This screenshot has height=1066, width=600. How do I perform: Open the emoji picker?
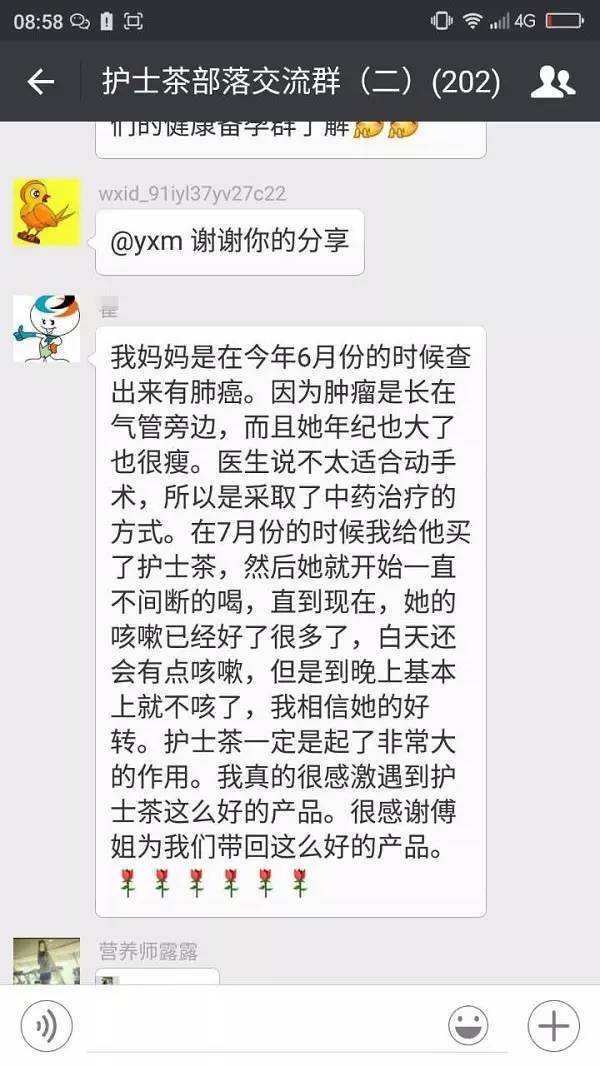[468, 1025]
